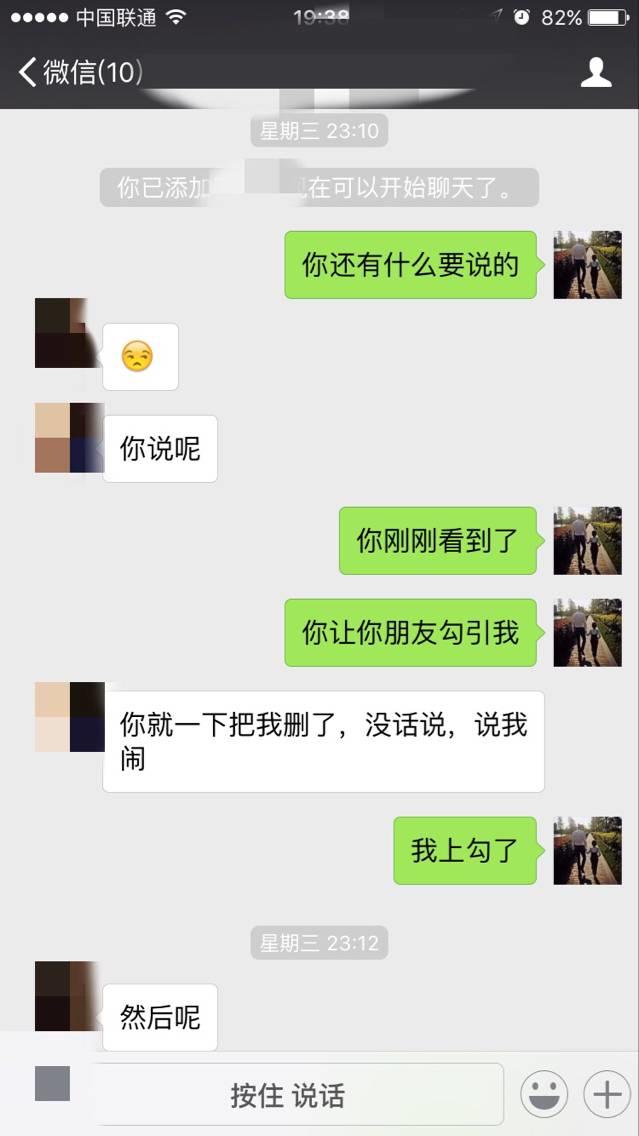Open the chat info profile icon
This screenshot has width=639, height=1136.
(x=596, y=72)
